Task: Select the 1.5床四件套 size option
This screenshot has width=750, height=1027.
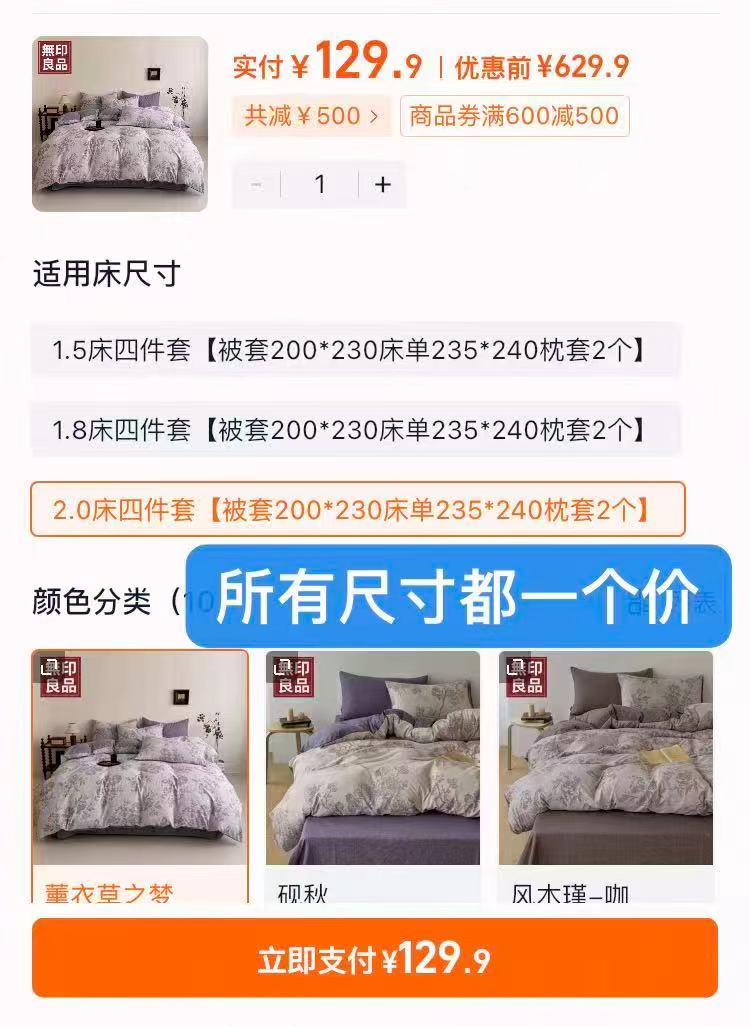Action: pos(356,350)
